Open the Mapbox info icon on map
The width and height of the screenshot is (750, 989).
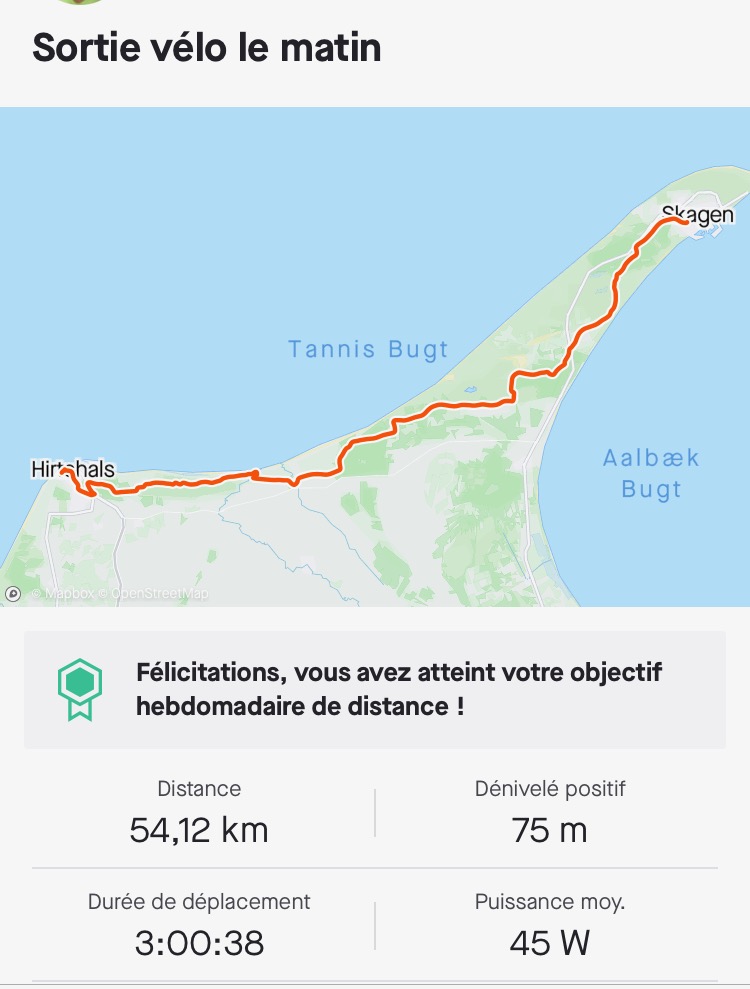pos(13,593)
